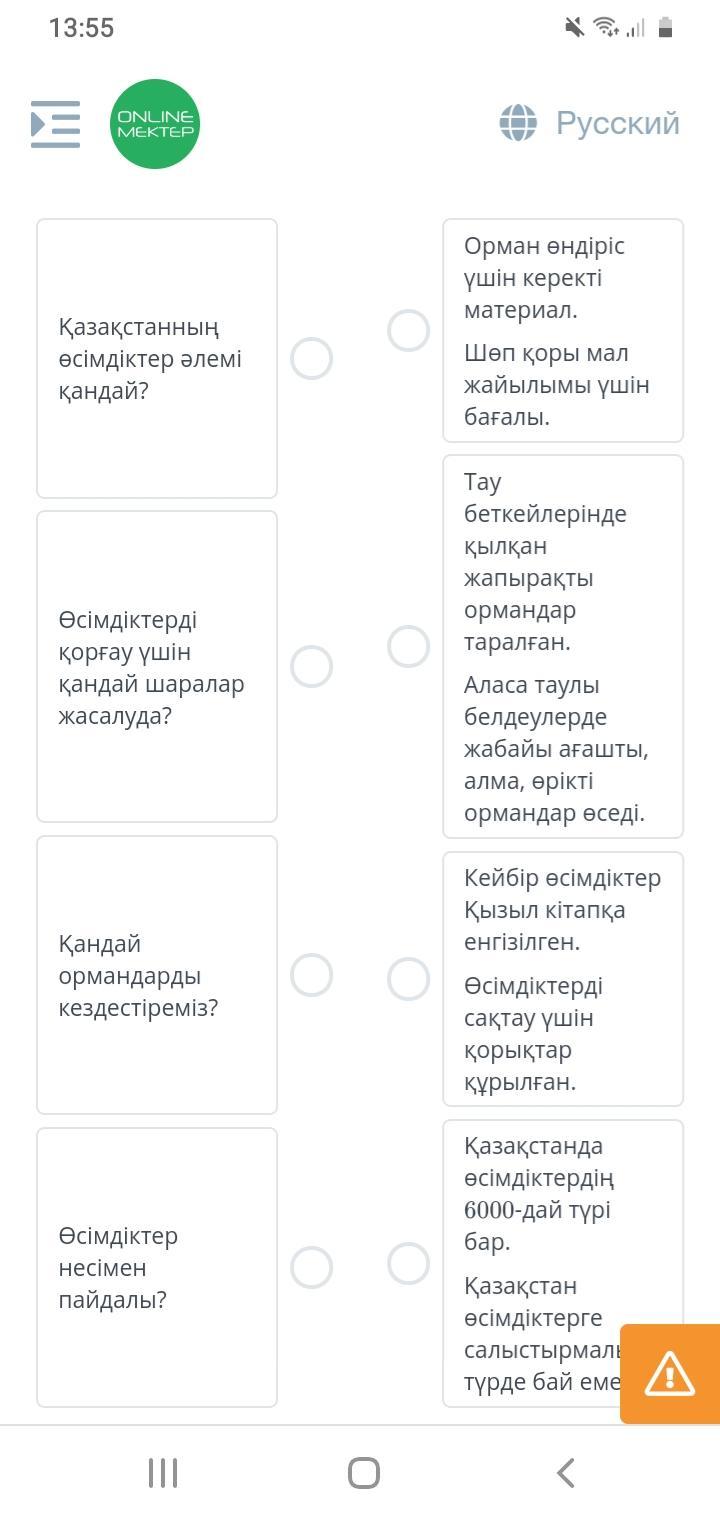Select connector for 'Қазақстанның өсімдіктер әлемі қандай?'
Image resolution: width=720 pixels, height=1520 pixels.
(311, 358)
